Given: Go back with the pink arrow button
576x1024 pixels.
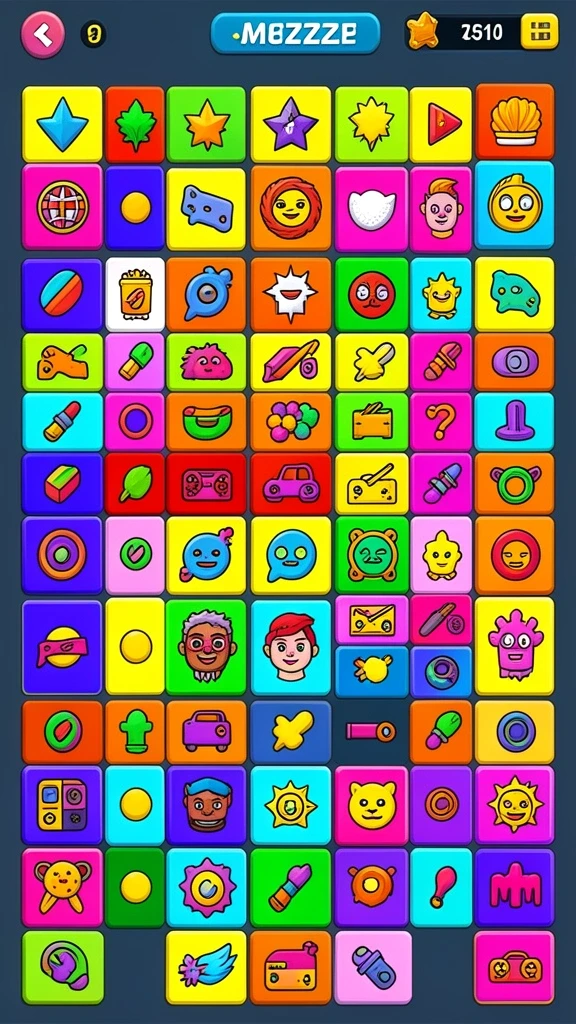Looking at the screenshot, I should (43, 35).
